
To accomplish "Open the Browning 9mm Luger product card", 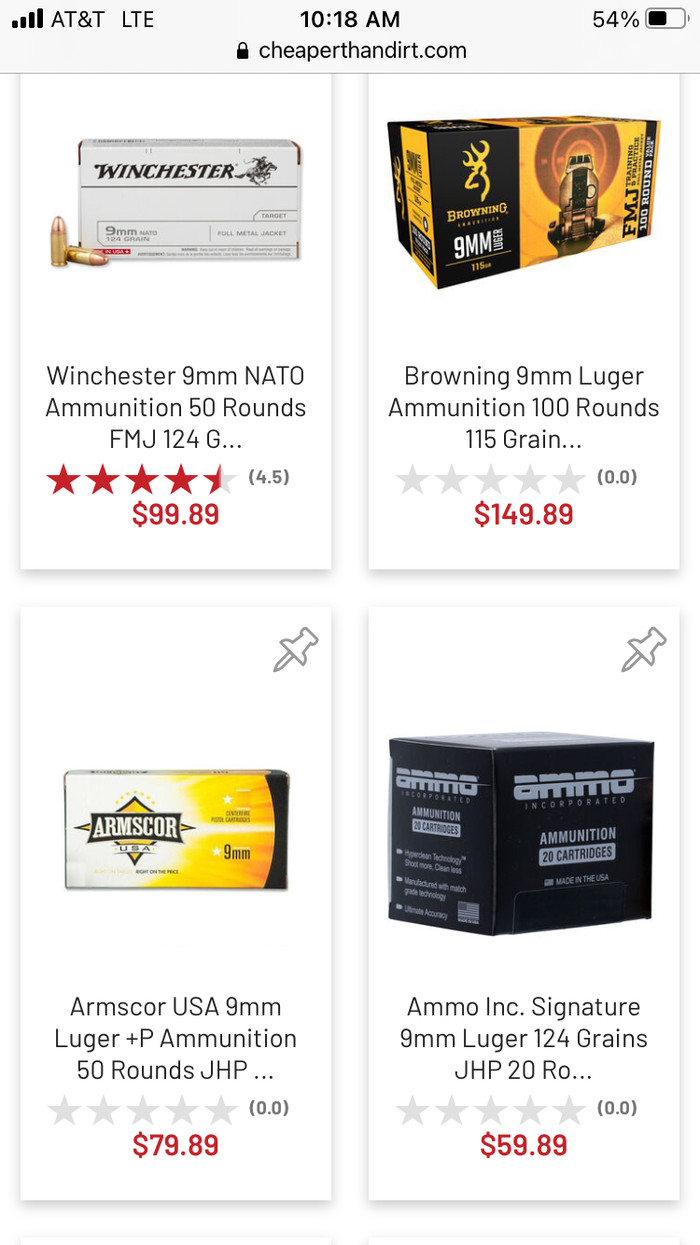I will click(524, 407).
